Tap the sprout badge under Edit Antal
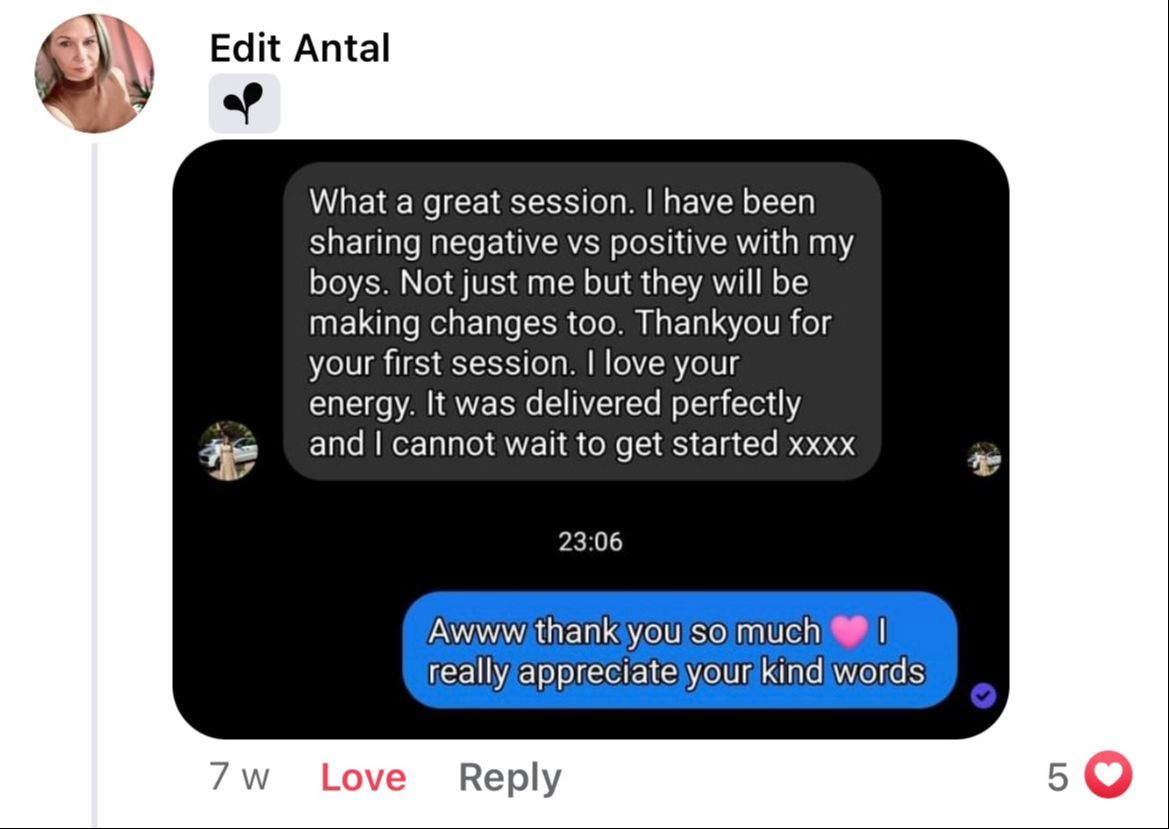This screenshot has width=1169, height=829. pyautogui.click(x=244, y=103)
